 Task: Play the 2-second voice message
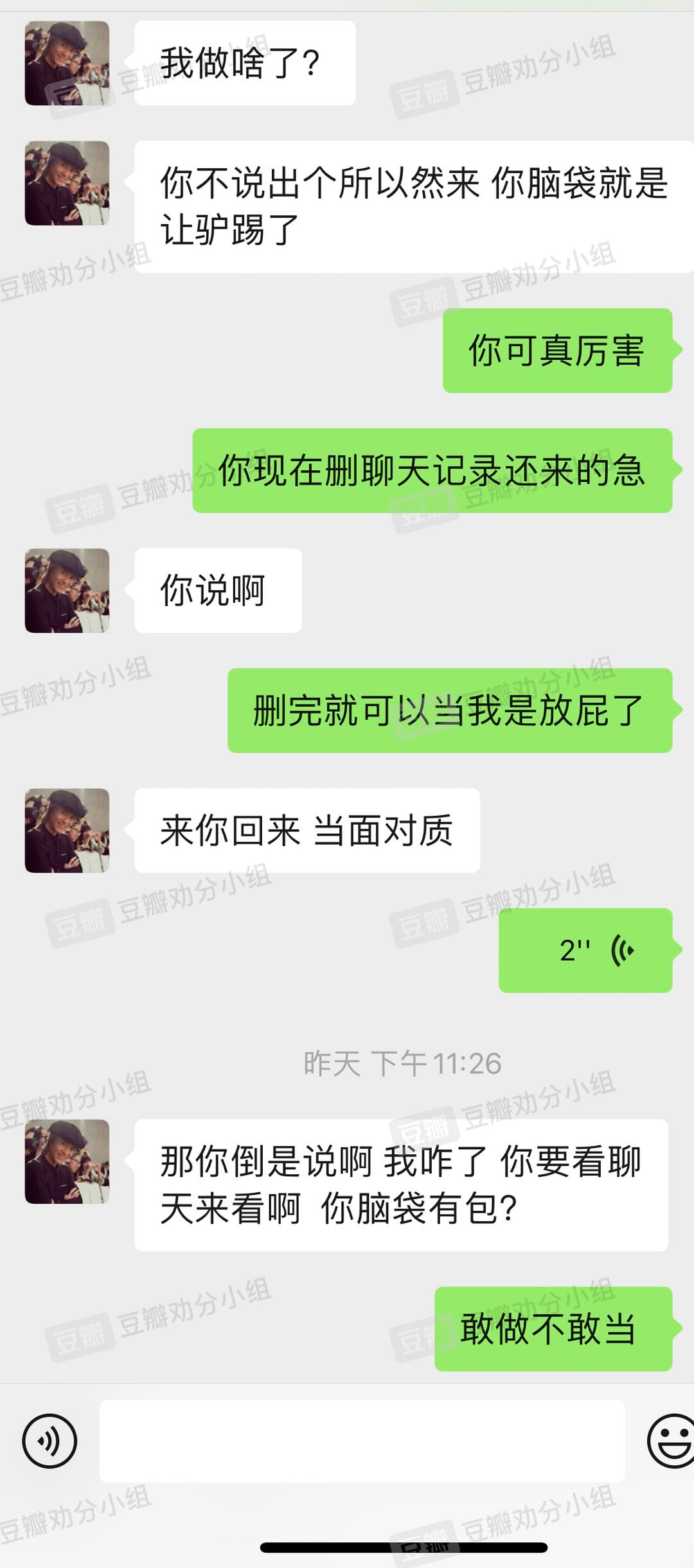click(585, 950)
